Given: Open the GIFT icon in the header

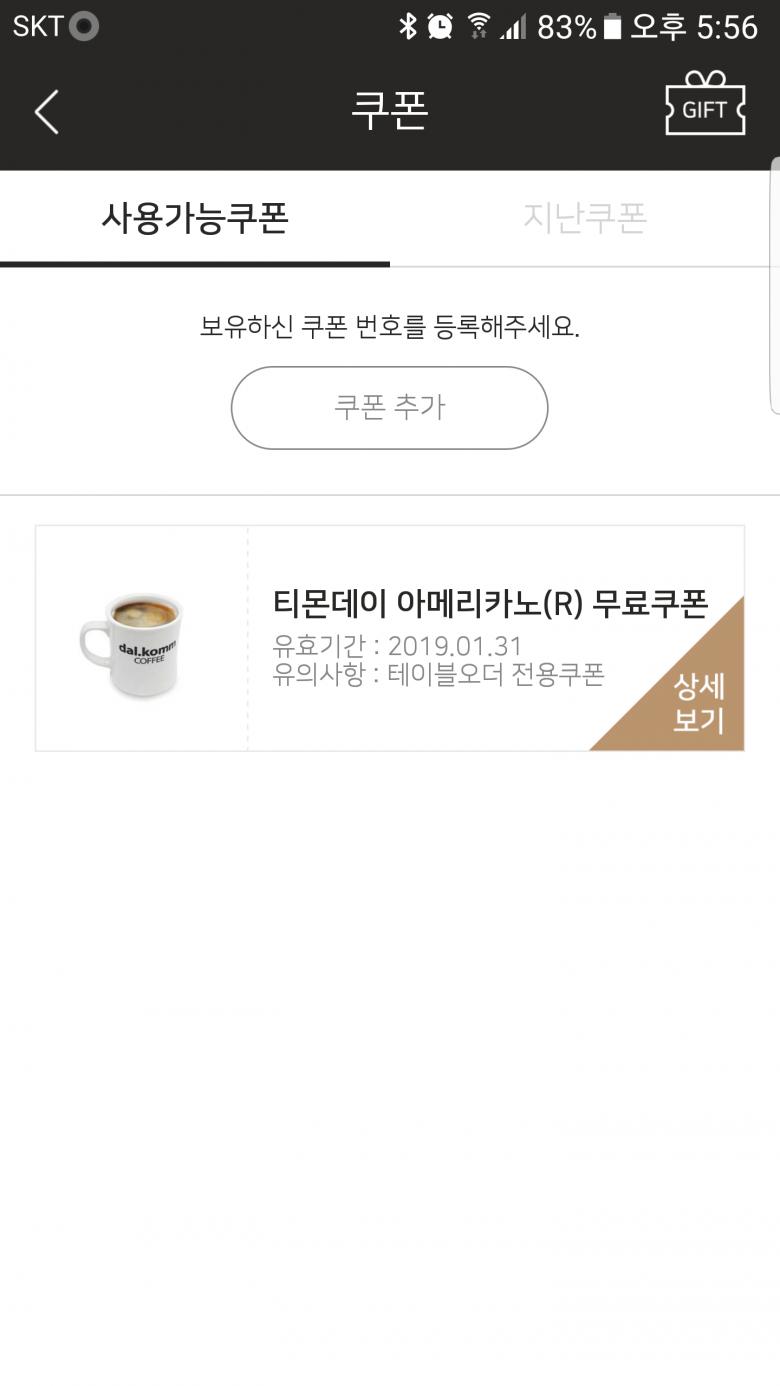Looking at the screenshot, I should [x=705, y=104].
